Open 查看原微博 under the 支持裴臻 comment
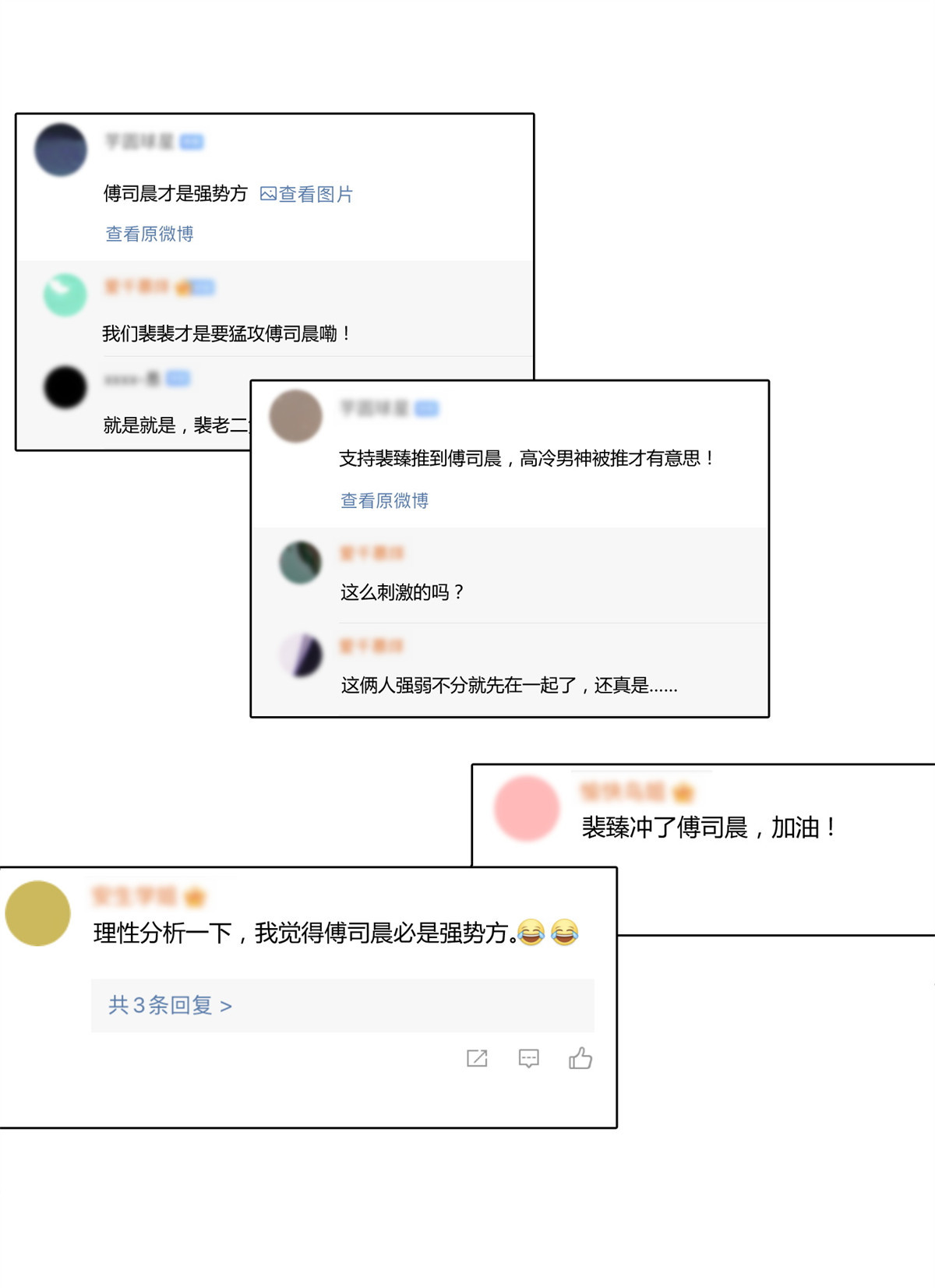 (x=386, y=500)
